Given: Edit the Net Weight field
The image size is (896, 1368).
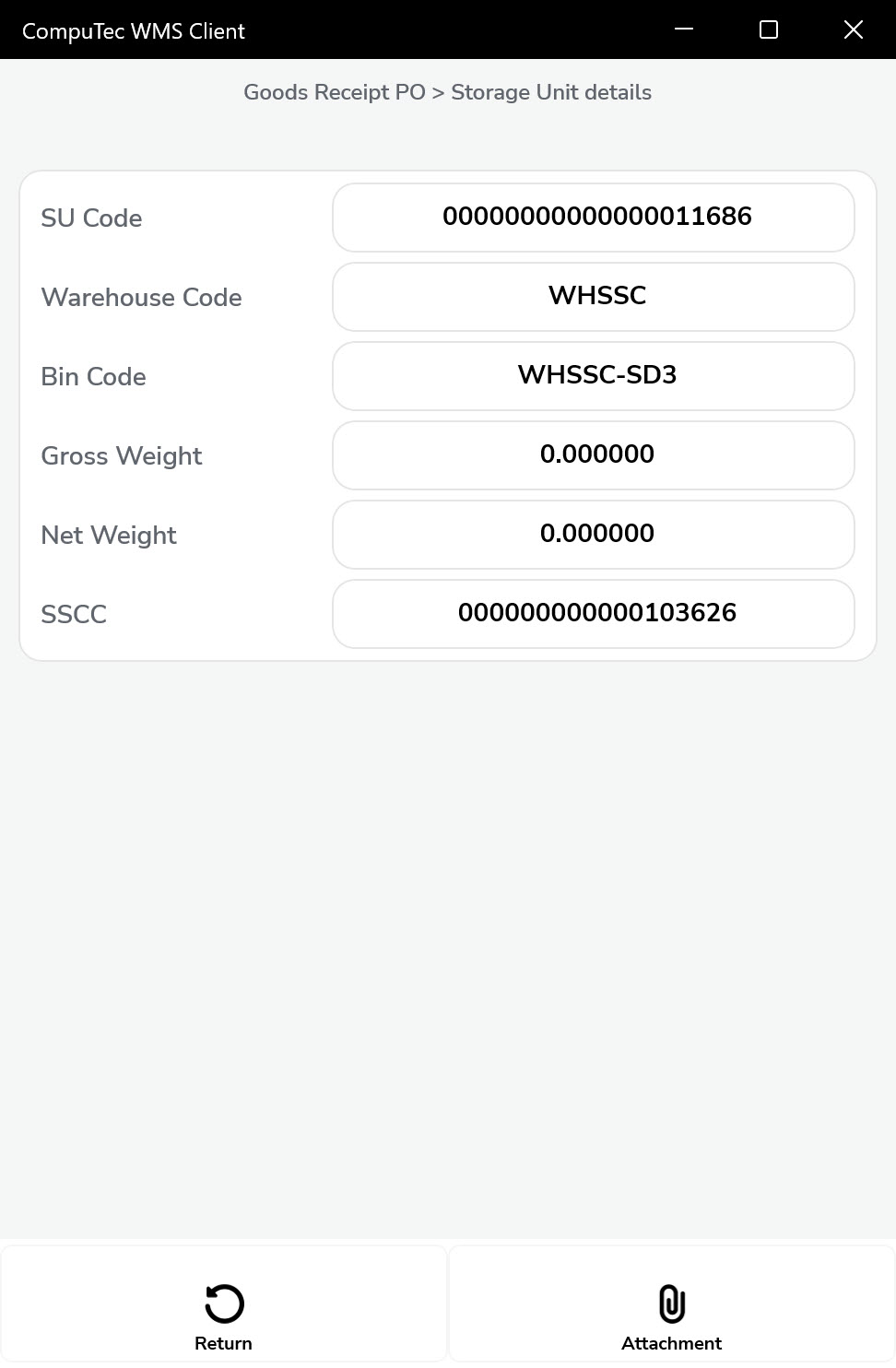Looking at the screenshot, I should tap(593, 535).
